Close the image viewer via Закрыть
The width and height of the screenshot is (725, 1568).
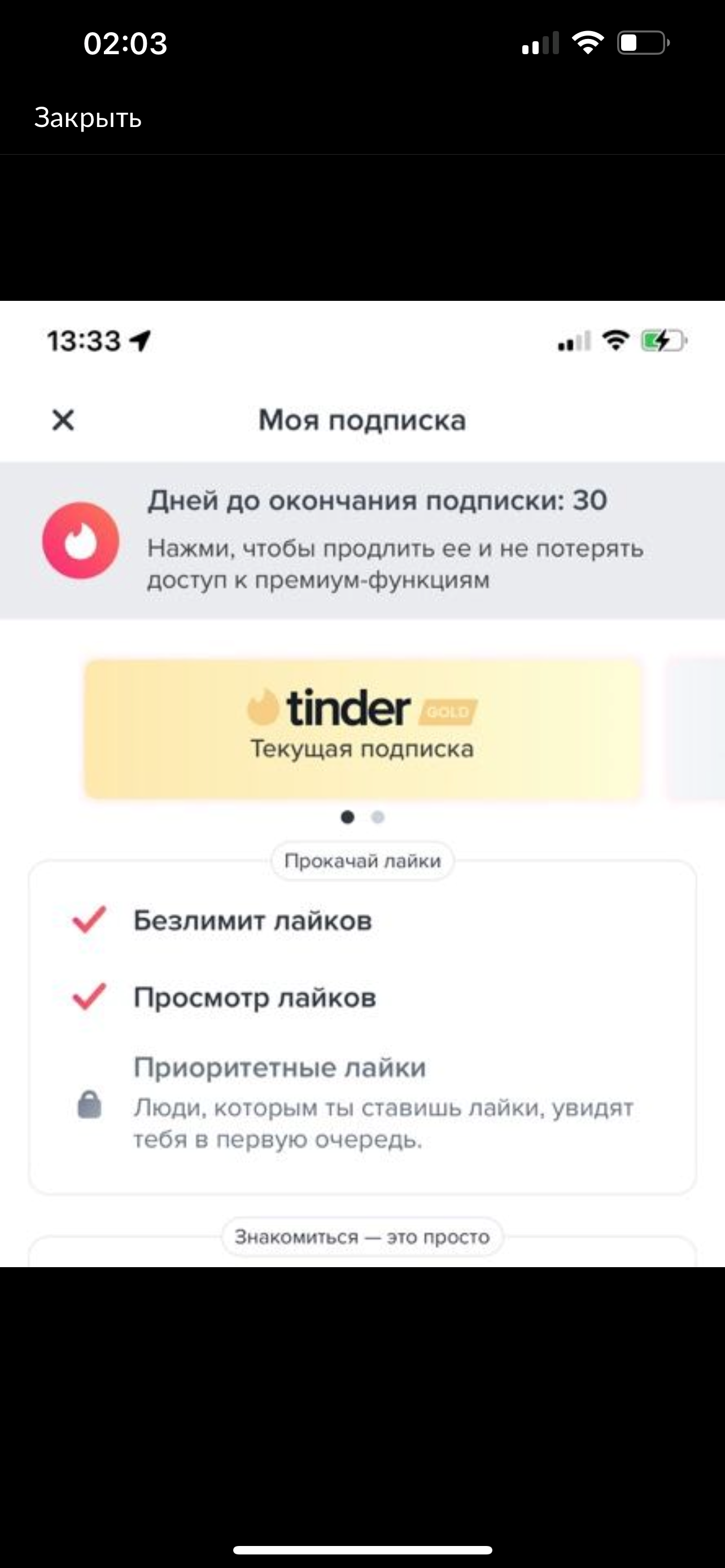pyautogui.click(x=88, y=117)
